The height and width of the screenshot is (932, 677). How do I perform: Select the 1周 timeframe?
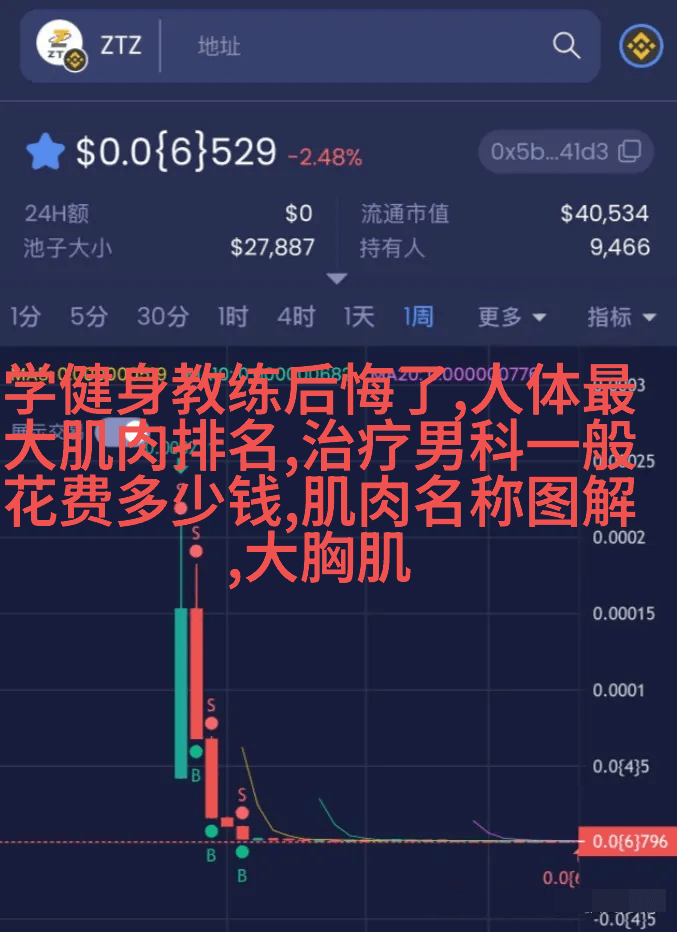(x=418, y=317)
